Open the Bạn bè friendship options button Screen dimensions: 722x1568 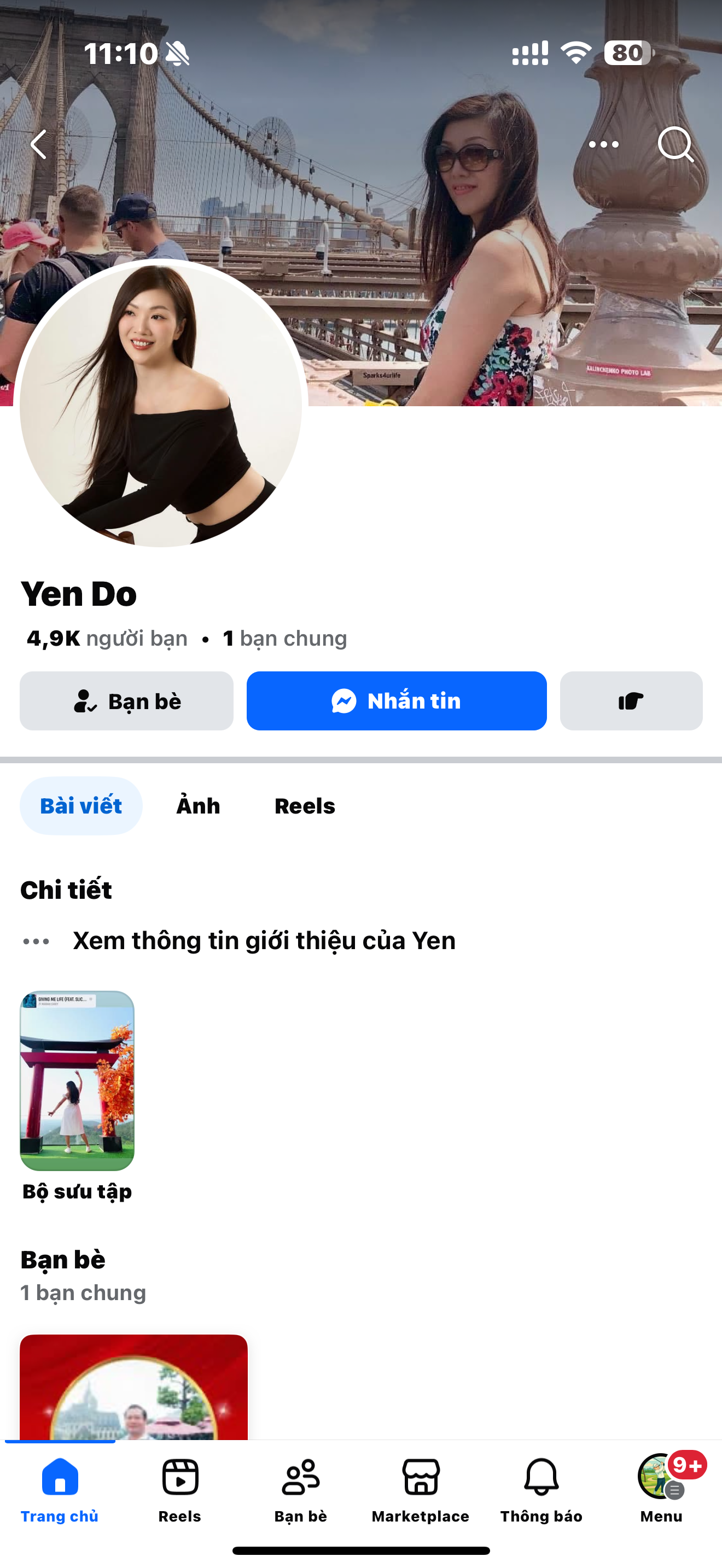tap(127, 700)
